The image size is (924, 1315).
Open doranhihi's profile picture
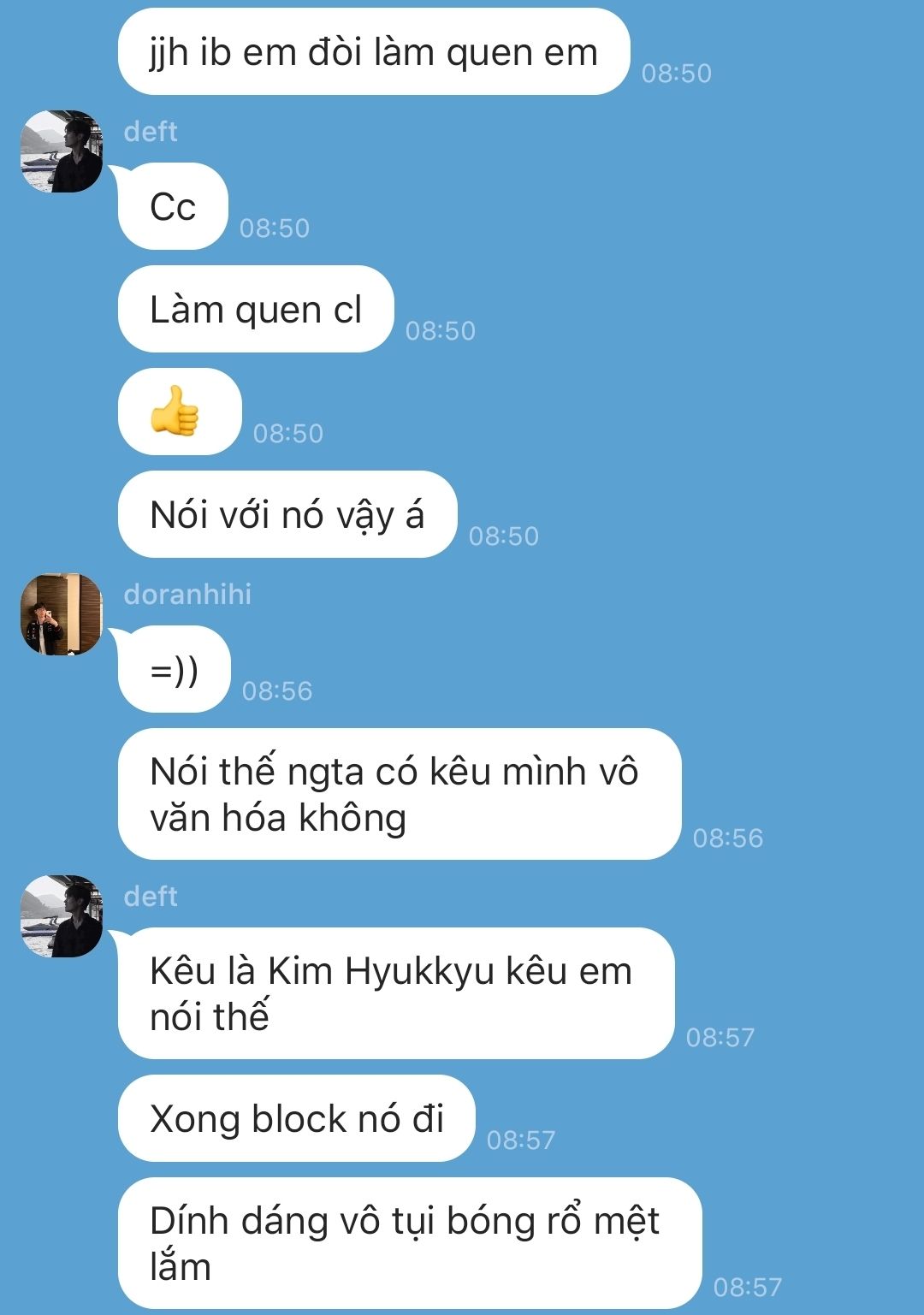coord(61,614)
